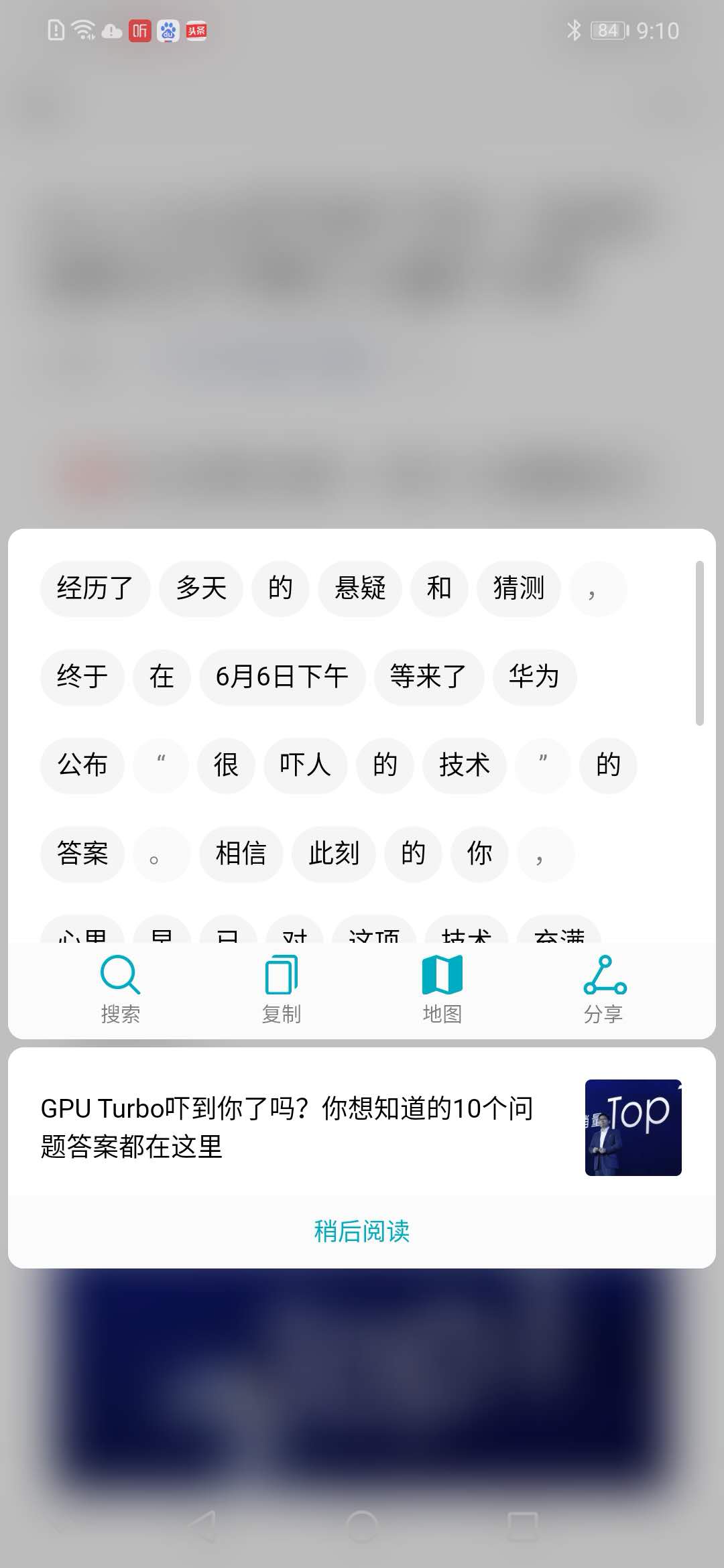Select the word chip 华为

534,677
